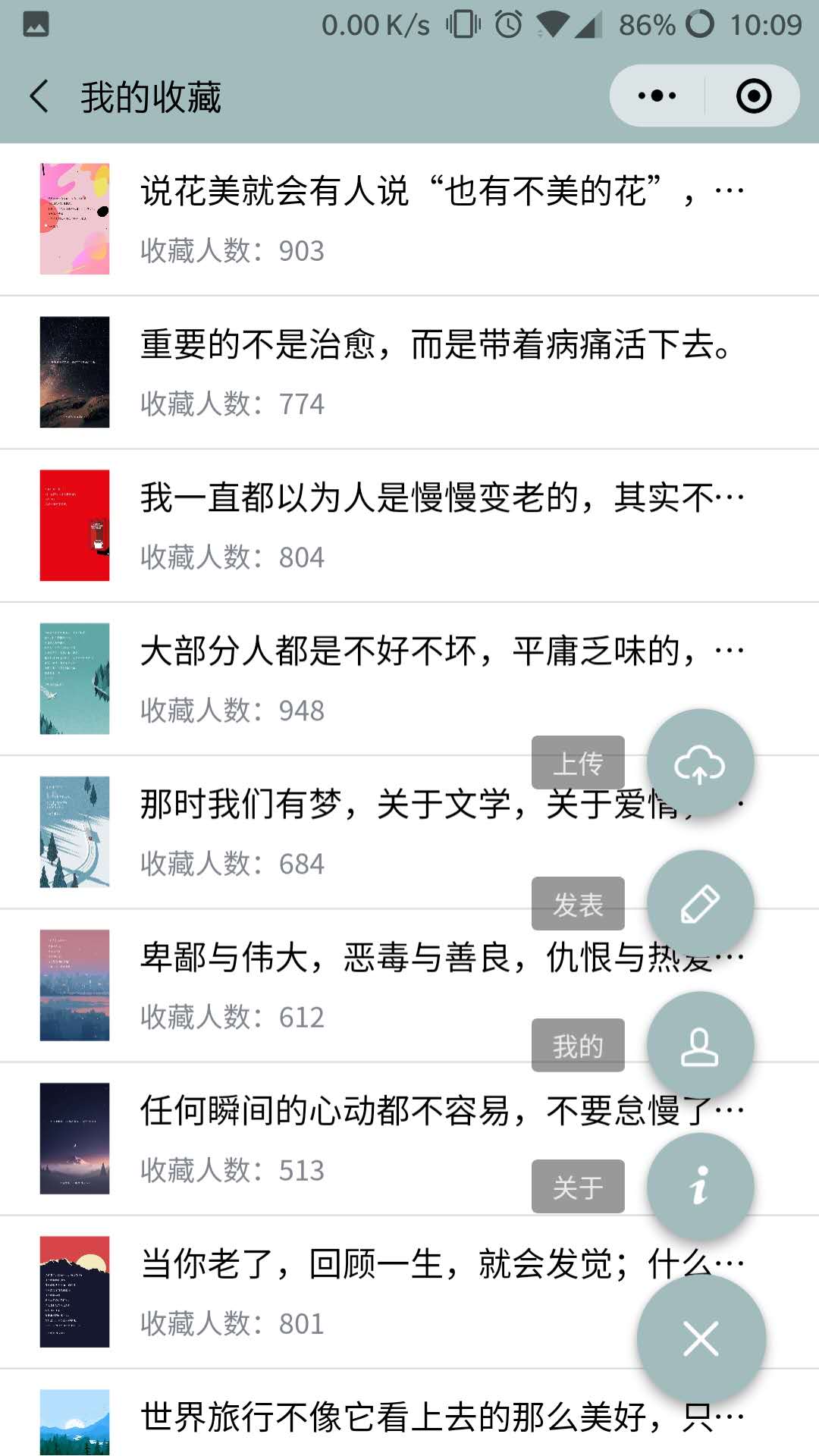This screenshot has width=819, height=1456.
Task: Open the quote 重要的不是治愈
Action: pos(409,372)
